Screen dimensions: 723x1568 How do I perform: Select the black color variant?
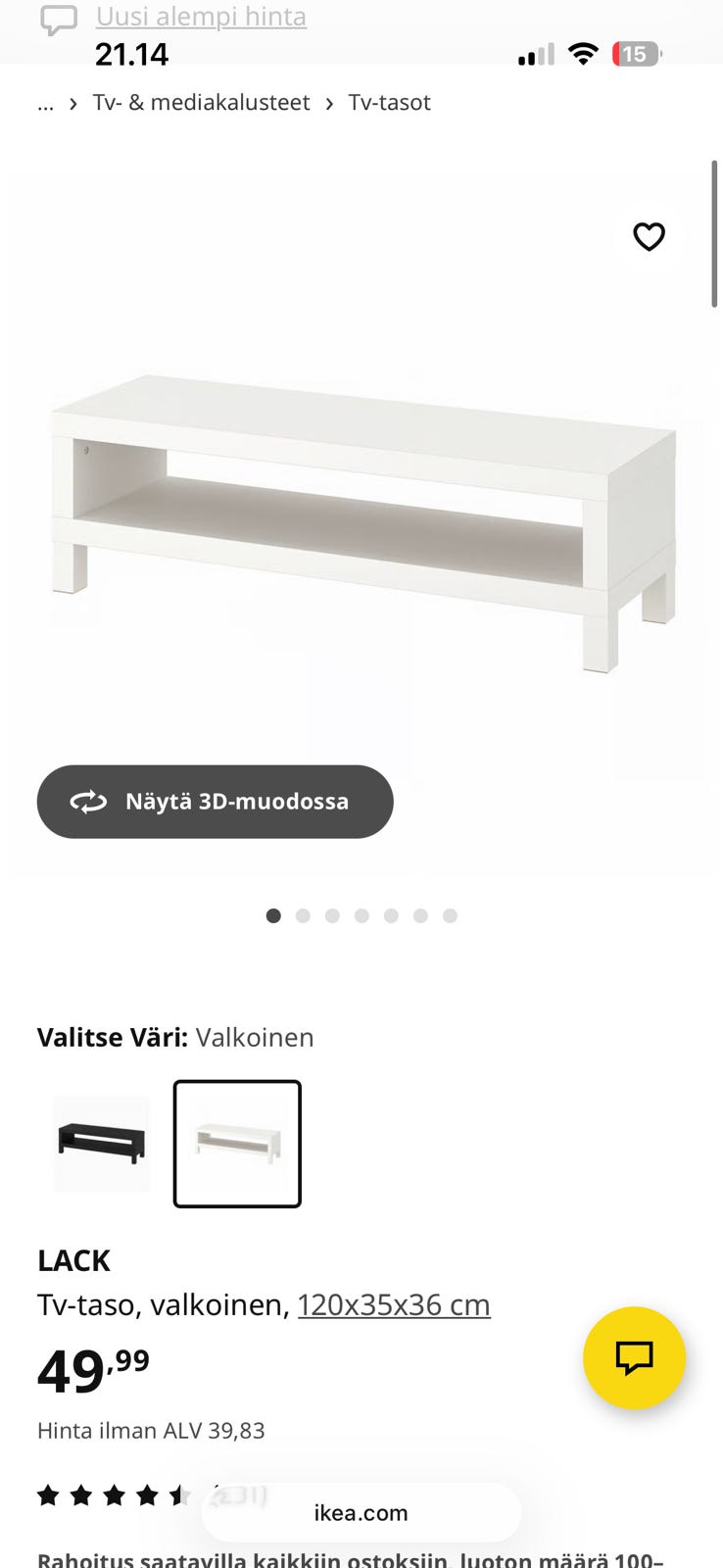[x=102, y=1144]
